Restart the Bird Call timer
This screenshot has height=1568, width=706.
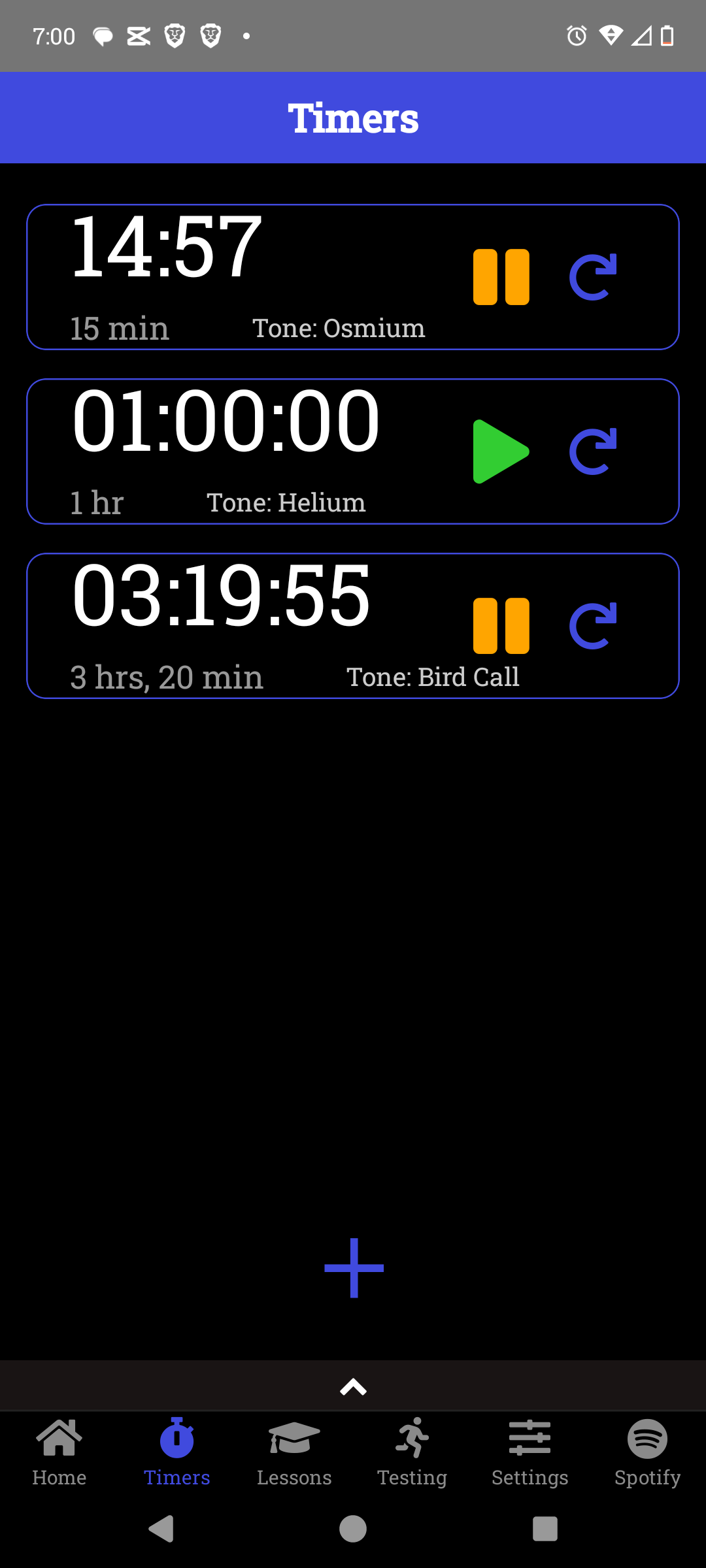coord(594,623)
